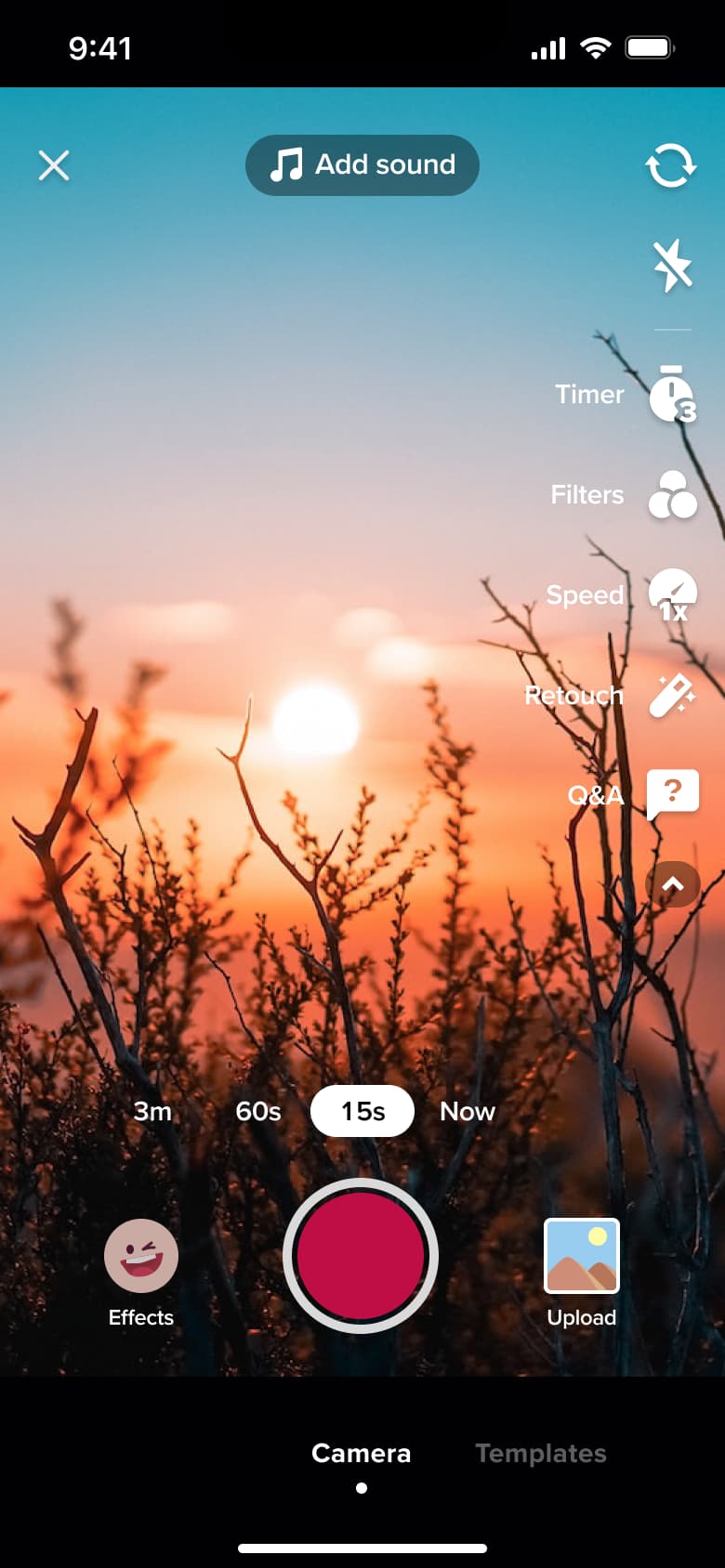Start recording with the red button
Viewport: 725px width, 1568px height.
[x=361, y=1256]
